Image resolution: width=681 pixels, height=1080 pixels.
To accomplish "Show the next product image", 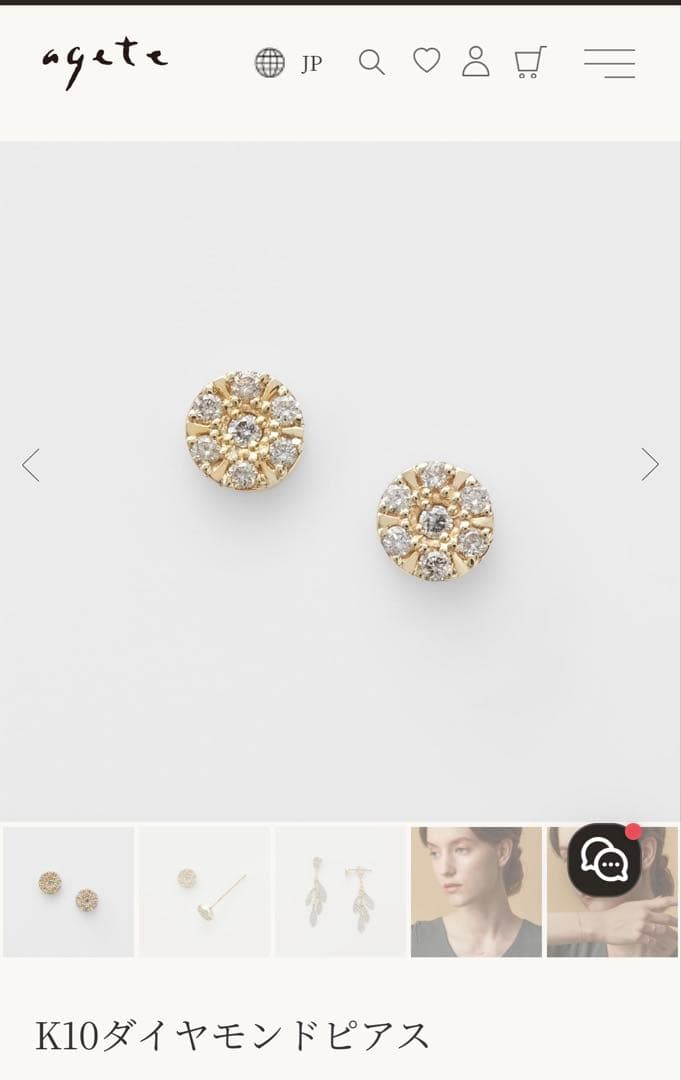I will (x=650, y=464).
